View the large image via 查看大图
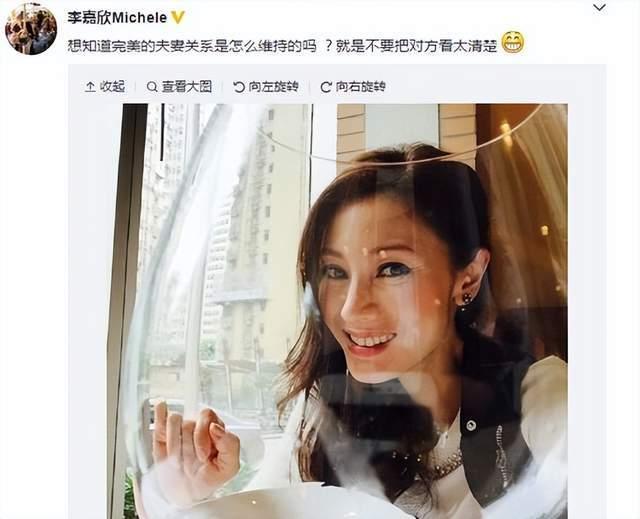This screenshot has height=519, width=640. (180, 87)
